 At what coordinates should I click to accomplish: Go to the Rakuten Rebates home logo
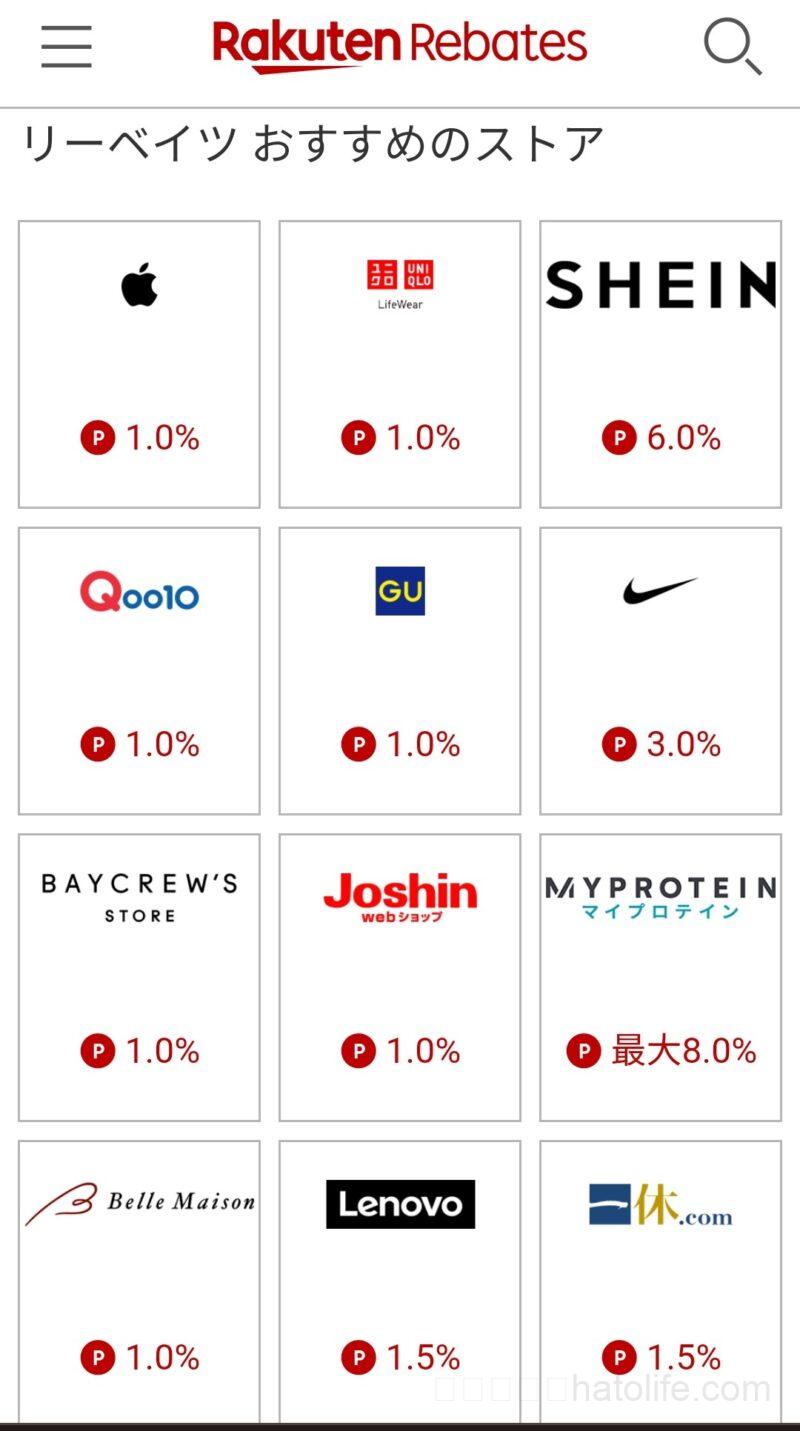399,46
